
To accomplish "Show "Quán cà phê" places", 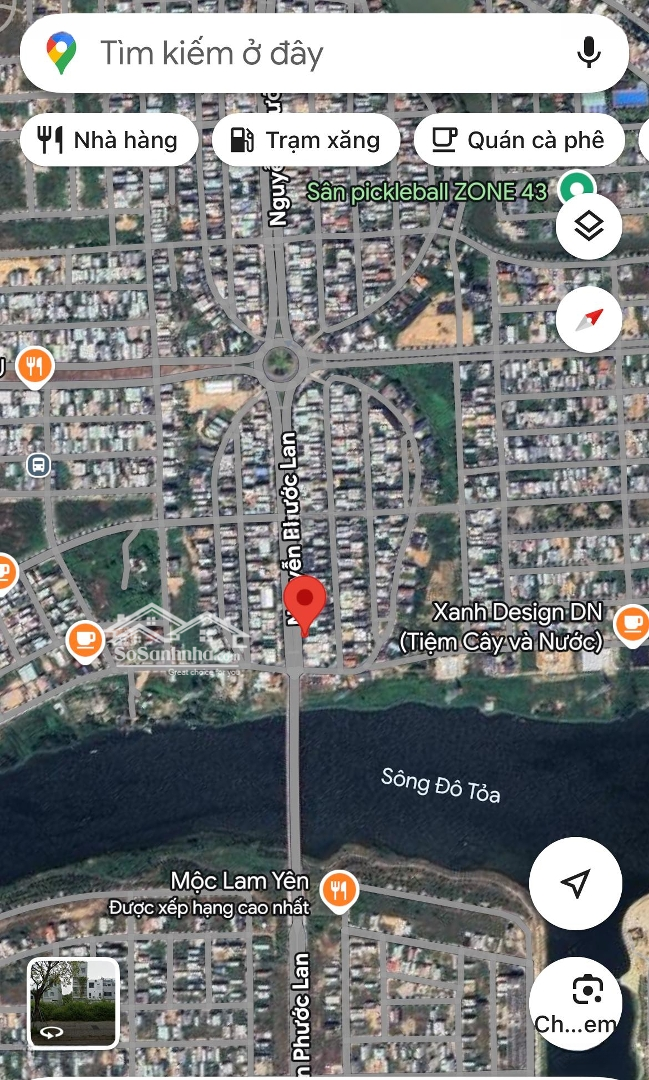I will 519,140.
